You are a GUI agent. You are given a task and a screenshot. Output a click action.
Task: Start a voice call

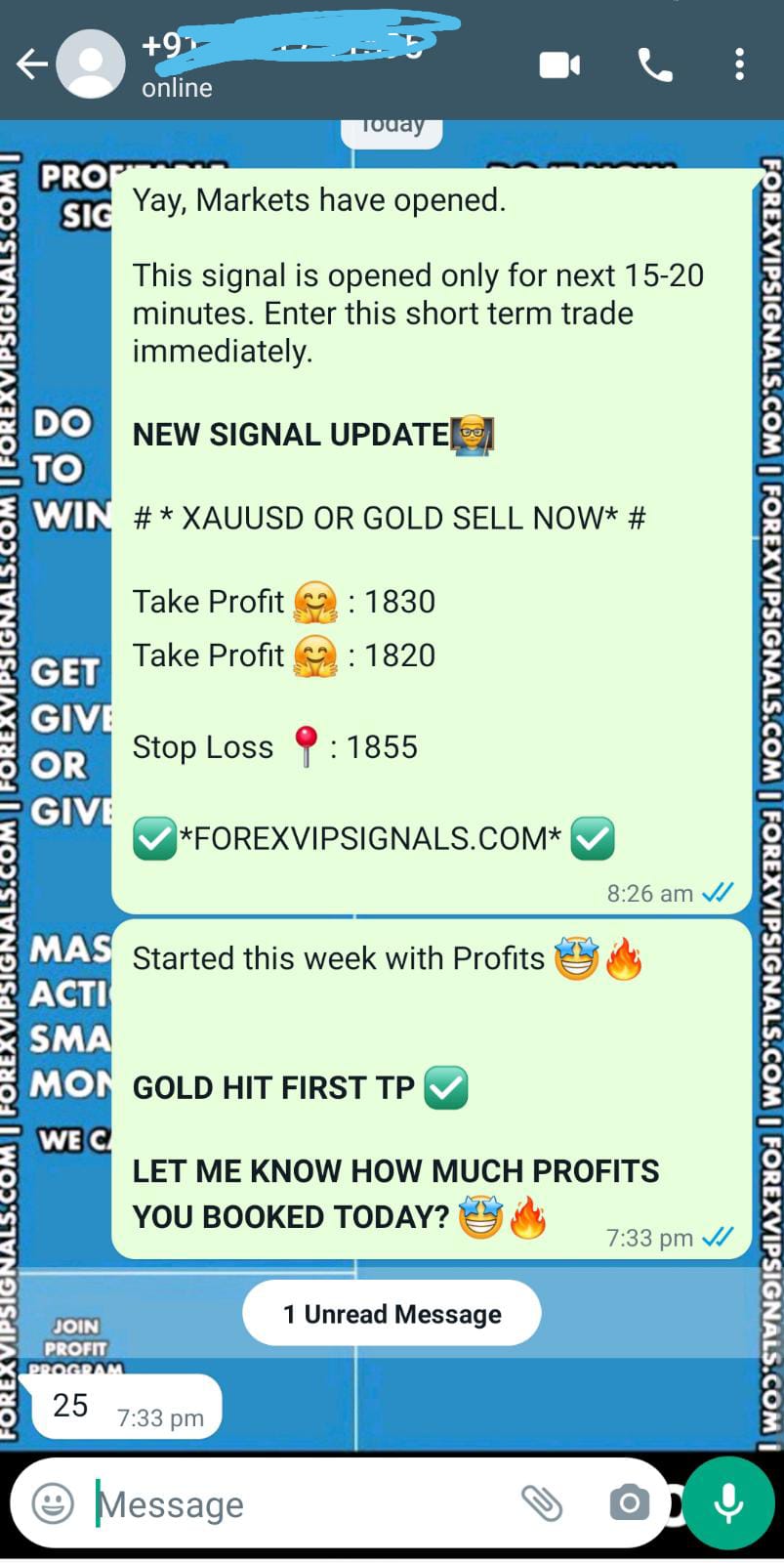point(654,65)
